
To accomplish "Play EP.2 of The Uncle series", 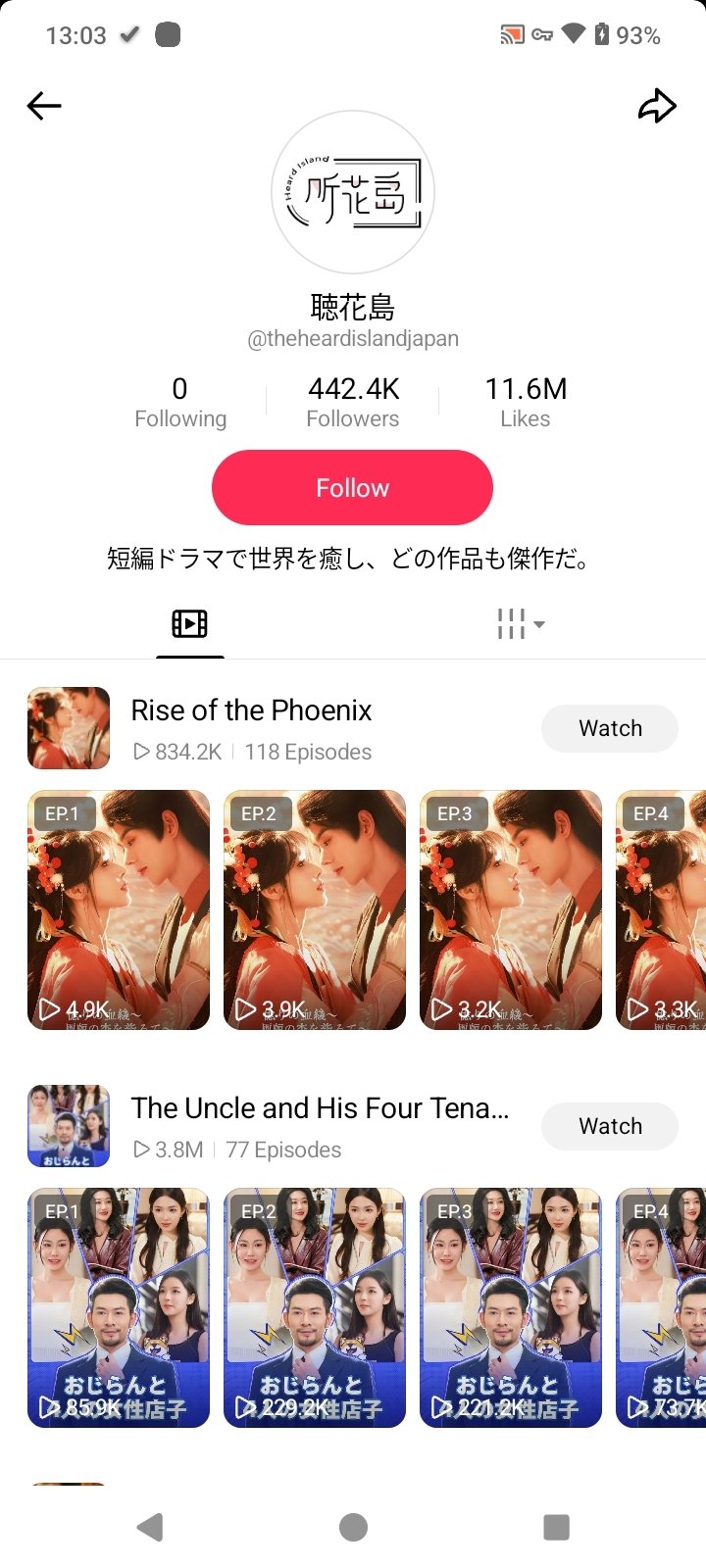I will pyautogui.click(x=315, y=1307).
